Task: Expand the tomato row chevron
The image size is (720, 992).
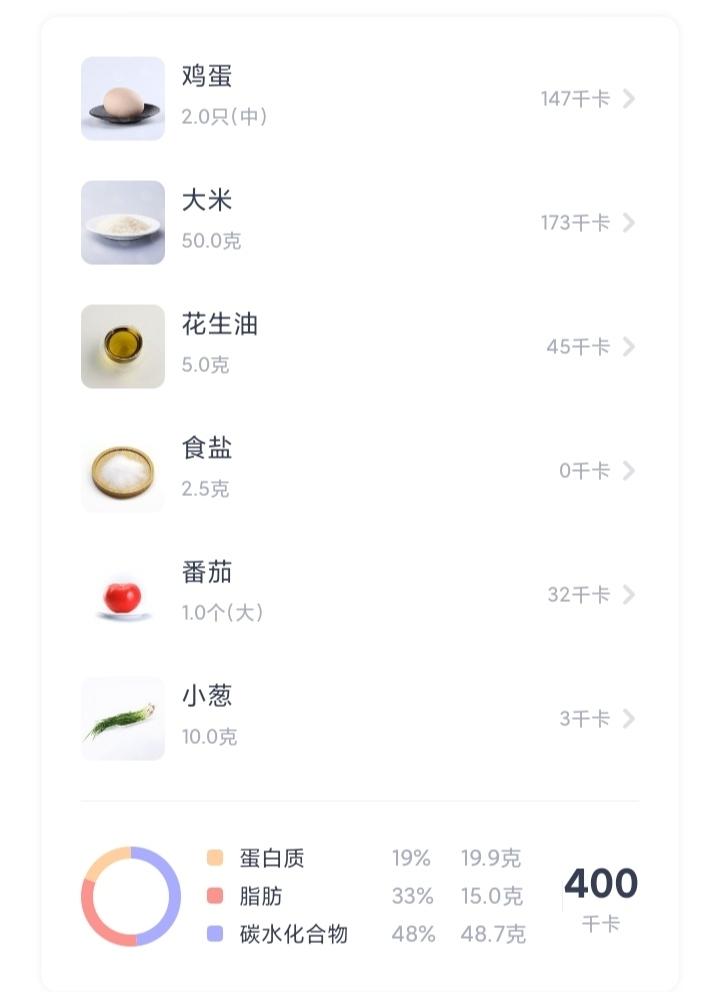Action: click(x=629, y=595)
